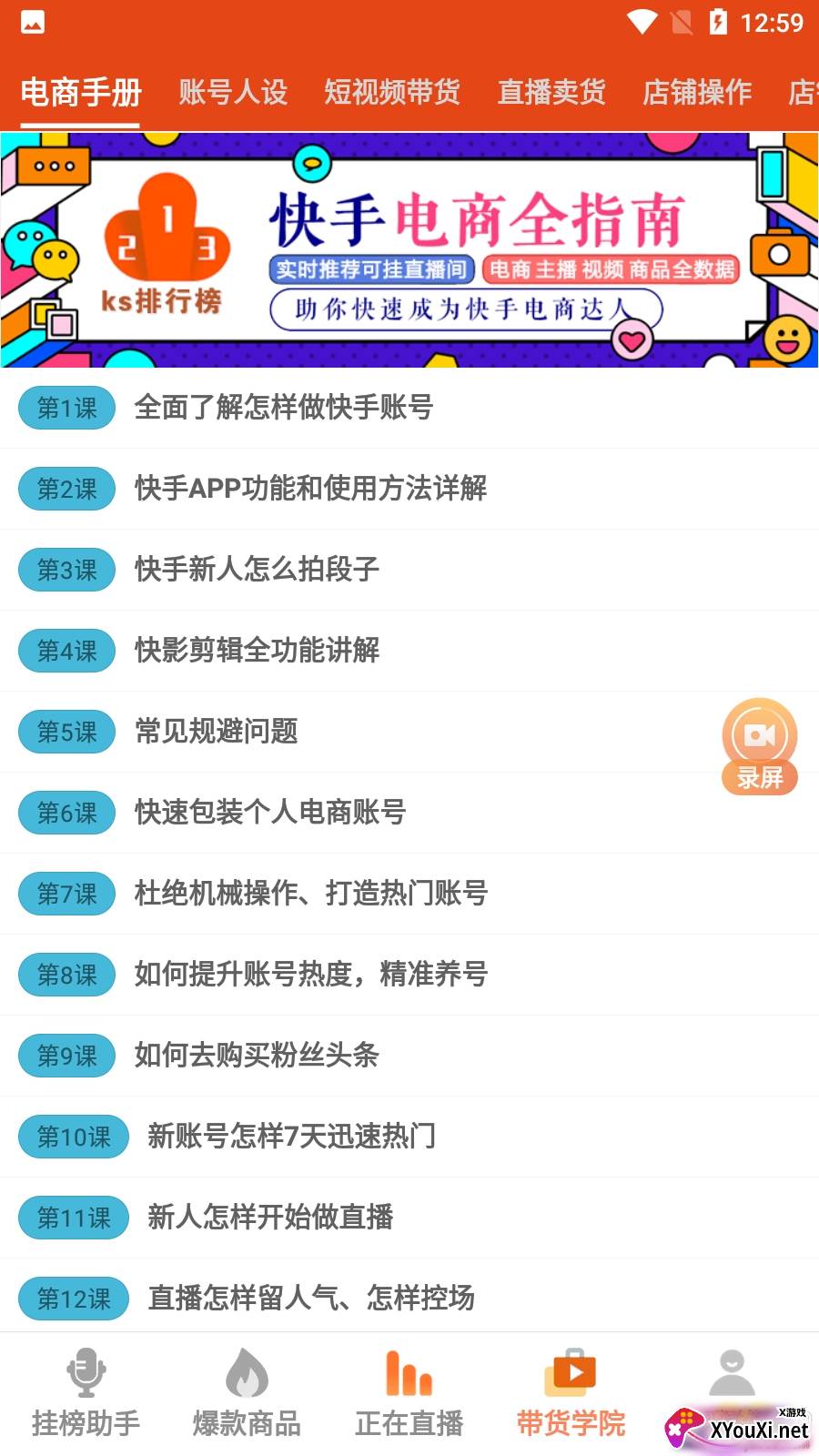
Task: Open 爆款商品 via the flame icon
Action: point(246,1374)
